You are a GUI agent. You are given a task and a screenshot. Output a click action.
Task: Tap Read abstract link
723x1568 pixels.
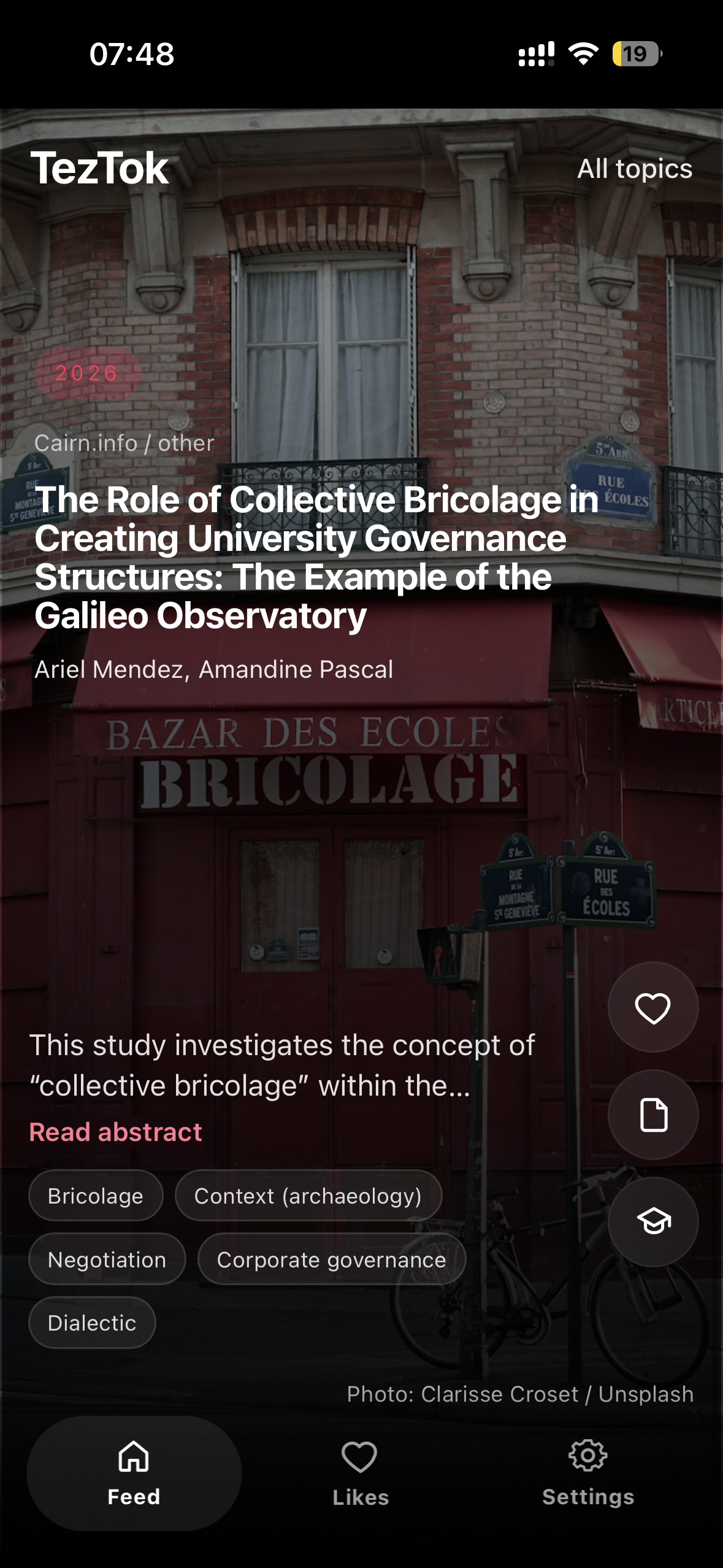click(115, 1132)
